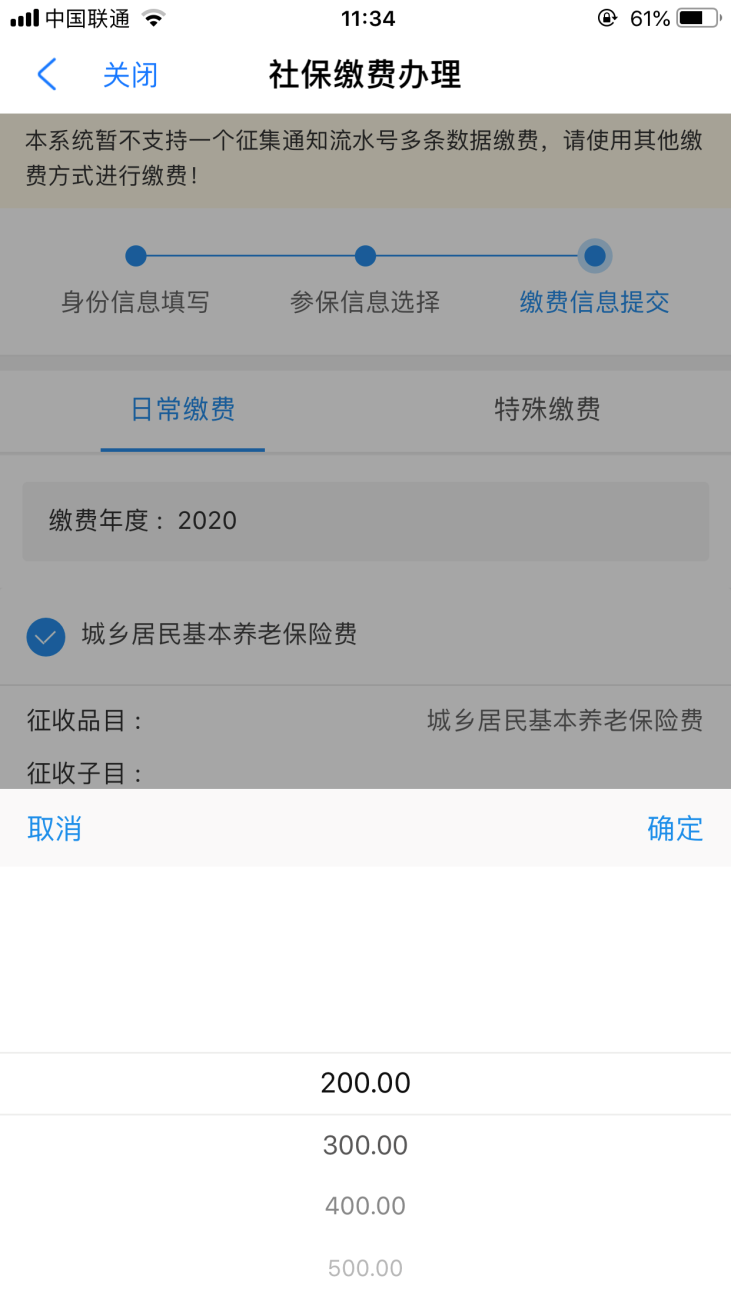Viewport: 731px width, 1299px height.
Task: Uncheck 城乡居民基本养老保险费
Action: (46, 636)
